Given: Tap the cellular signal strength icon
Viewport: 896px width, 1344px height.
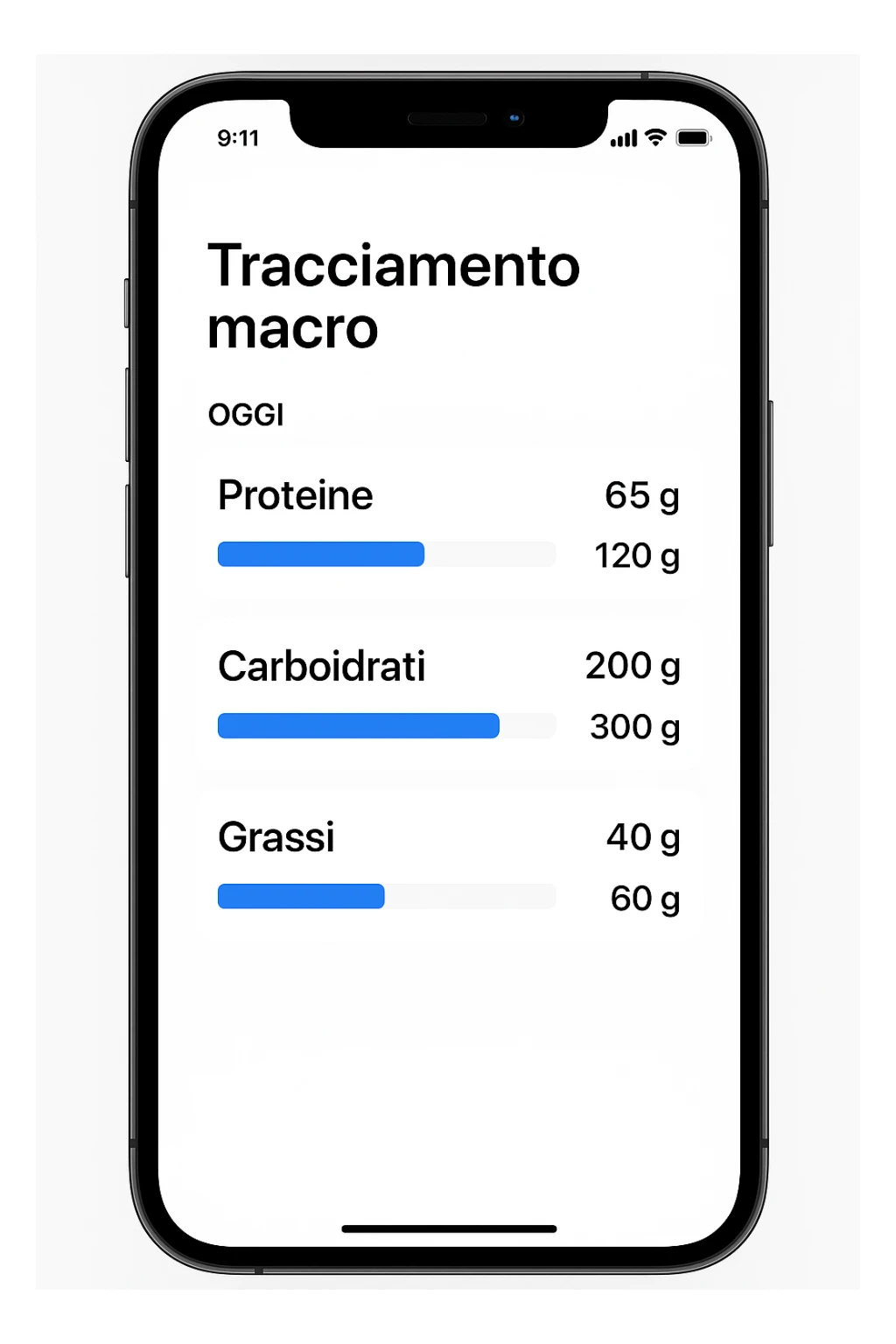Looking at the screenshot, I should point(624,137).
